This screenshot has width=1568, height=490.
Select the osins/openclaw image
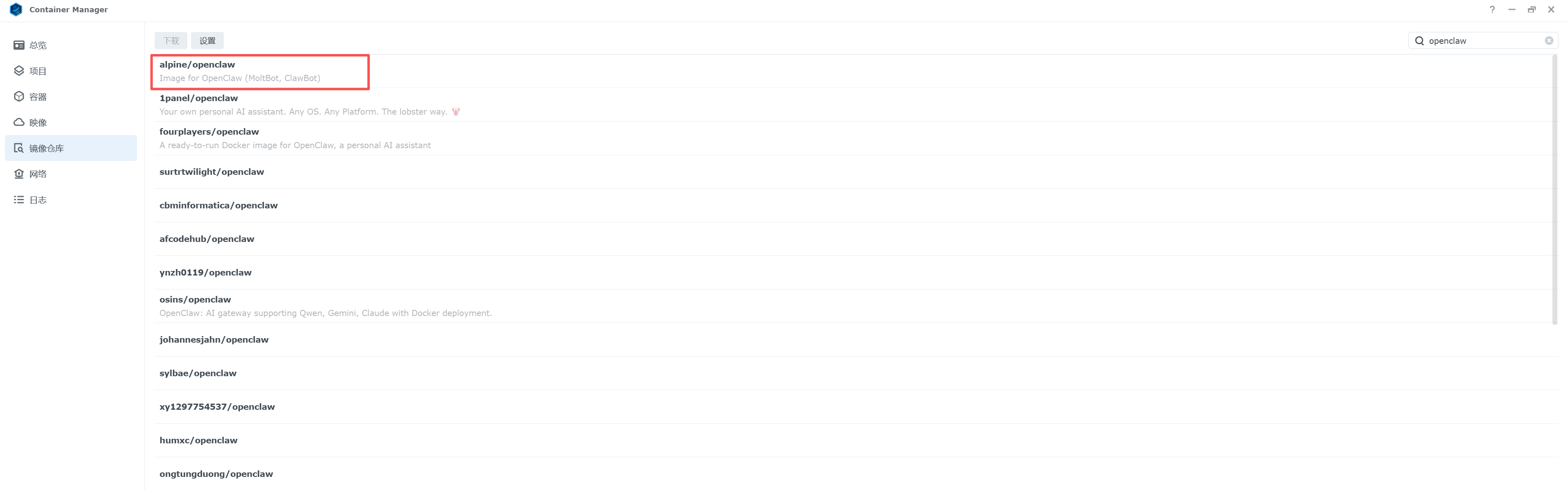click(x=195, y=300)
